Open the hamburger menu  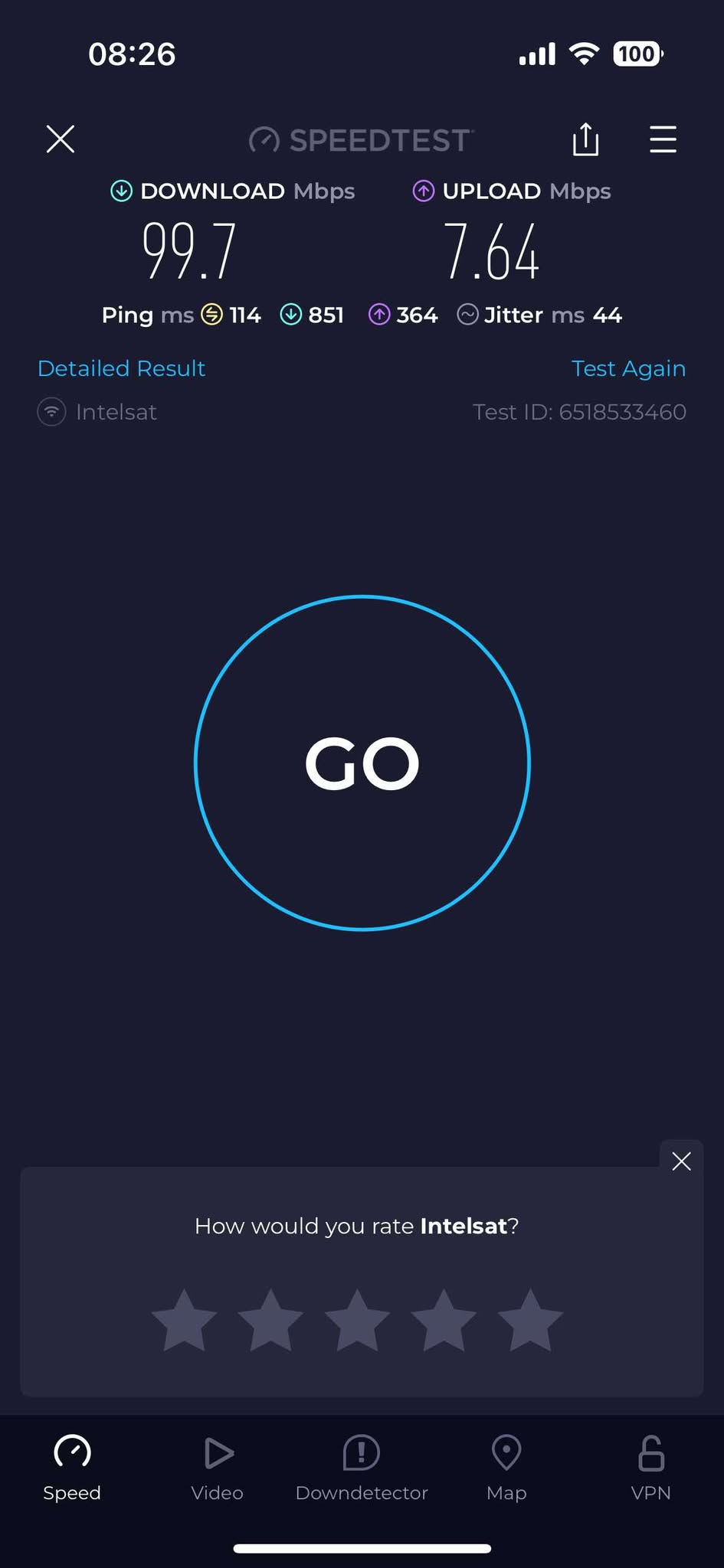coord(663,139)
